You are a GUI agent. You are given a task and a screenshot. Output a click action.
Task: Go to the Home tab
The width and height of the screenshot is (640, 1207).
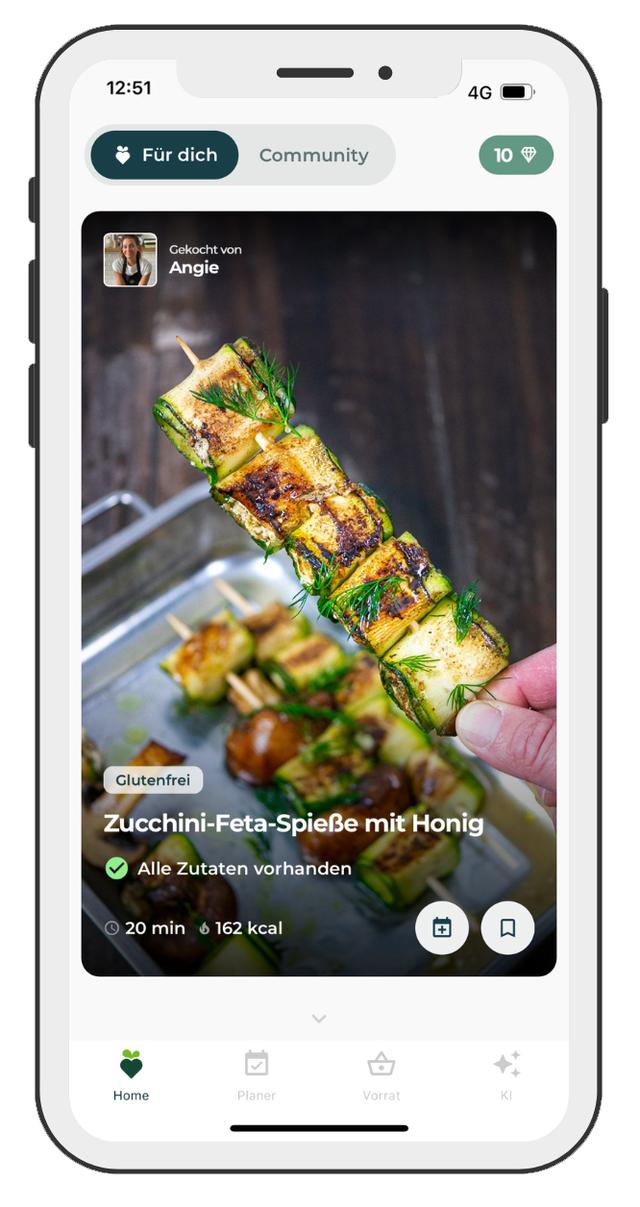click(131, 1075)
